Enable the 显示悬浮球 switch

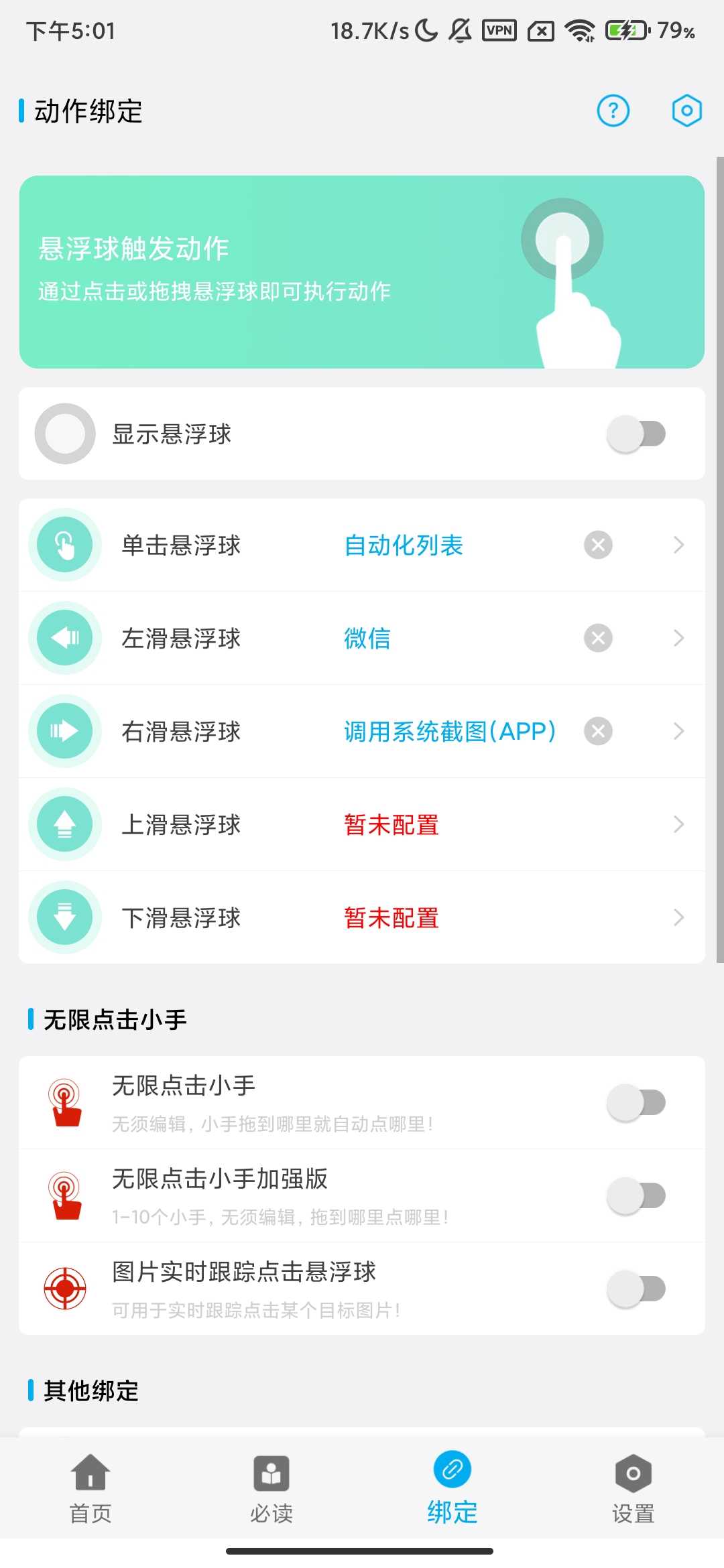pyautogui.click(x=635, y=434)
